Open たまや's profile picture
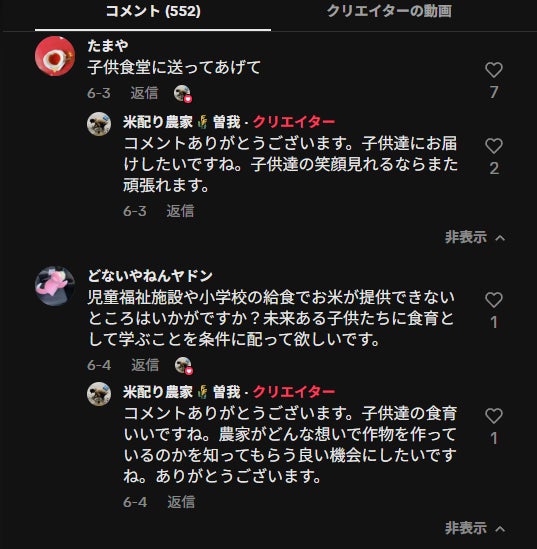 55,56
